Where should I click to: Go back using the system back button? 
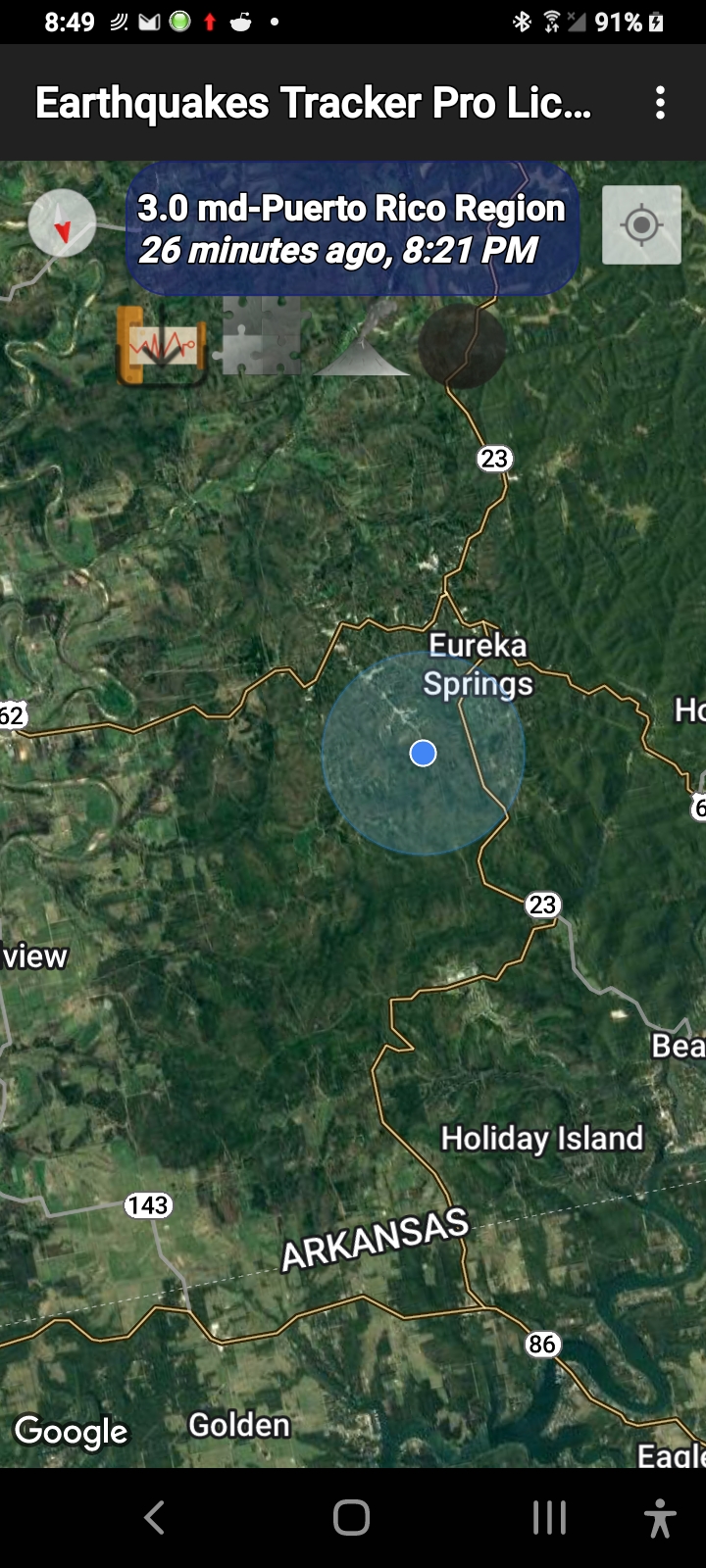(155, 1517)
